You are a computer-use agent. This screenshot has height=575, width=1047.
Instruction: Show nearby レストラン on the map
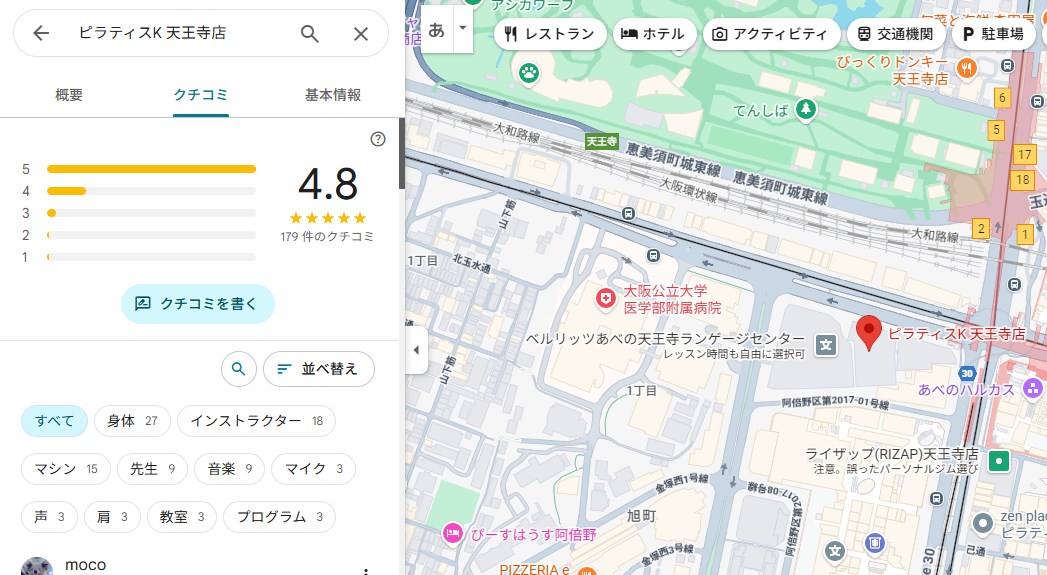tap(550, 34)
